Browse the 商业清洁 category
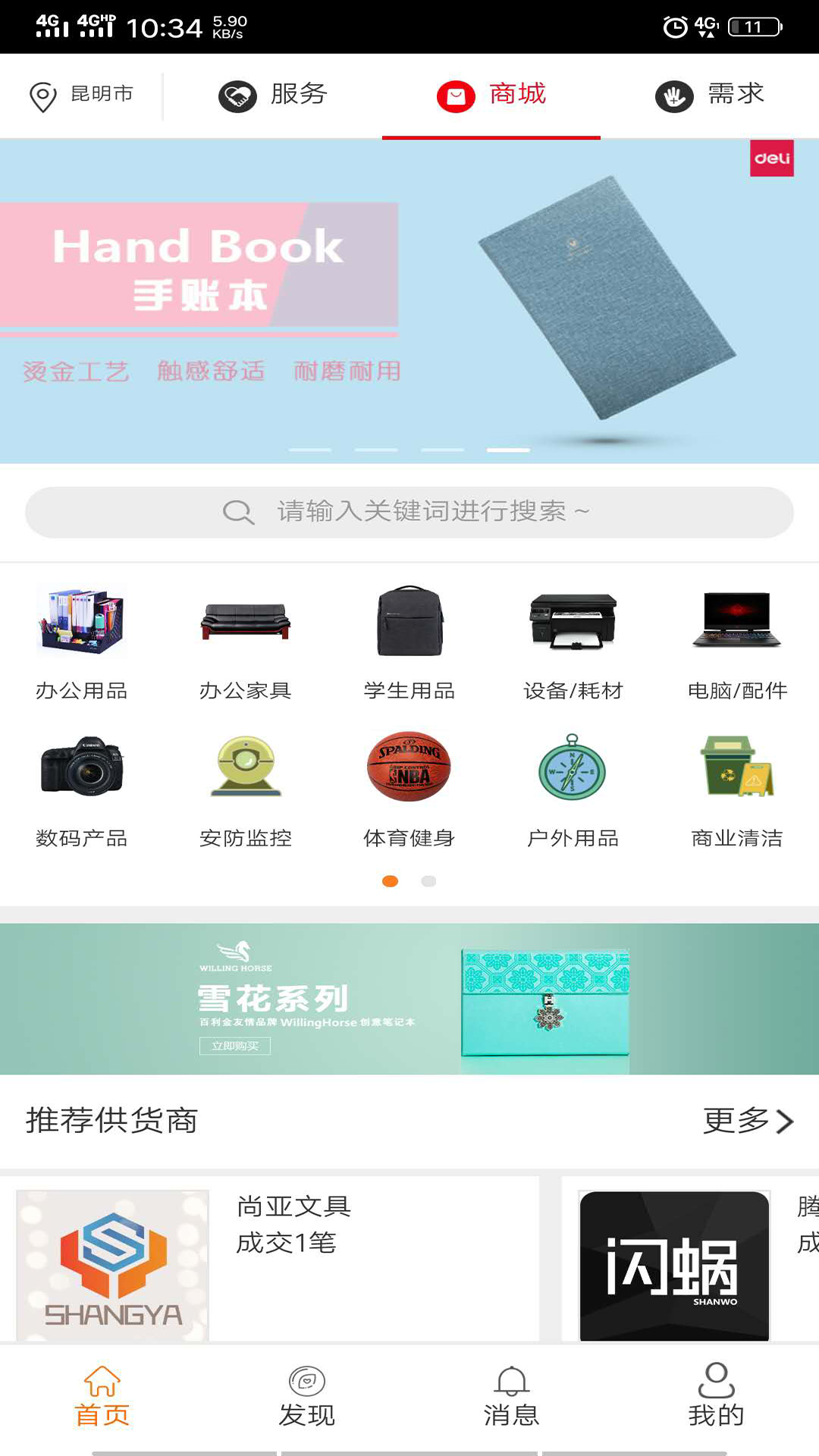Screen dimensions: 819x1456 (737, 789)
